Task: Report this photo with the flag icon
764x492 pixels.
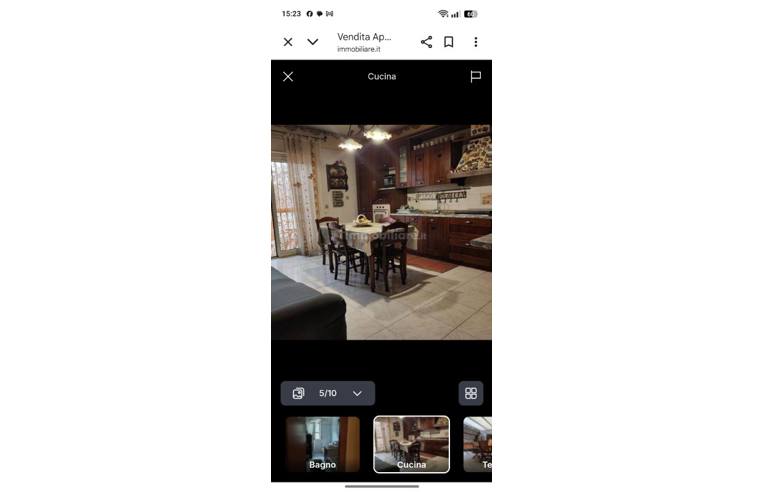Action: (x=476, y=76)
